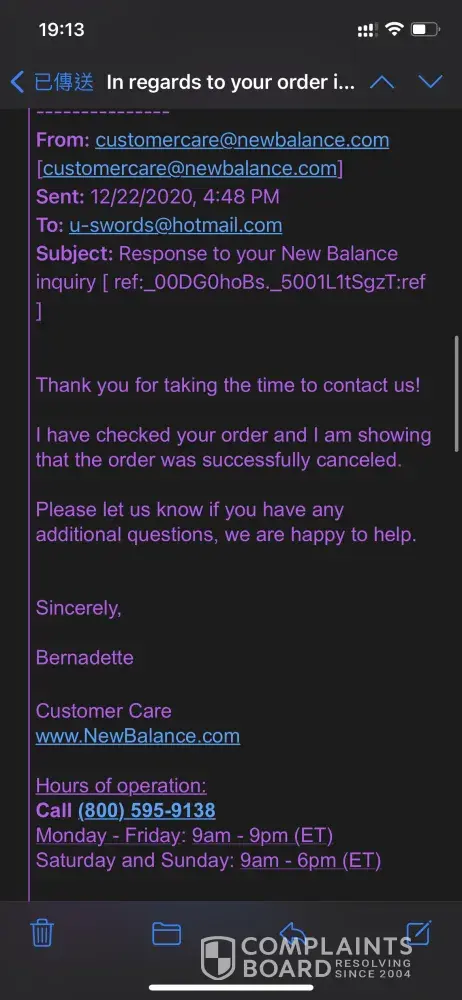Open the www.NewBalance.com link
Image resolution: width=462 pixels, height=1000 pixels.
(x=138, y=736)
